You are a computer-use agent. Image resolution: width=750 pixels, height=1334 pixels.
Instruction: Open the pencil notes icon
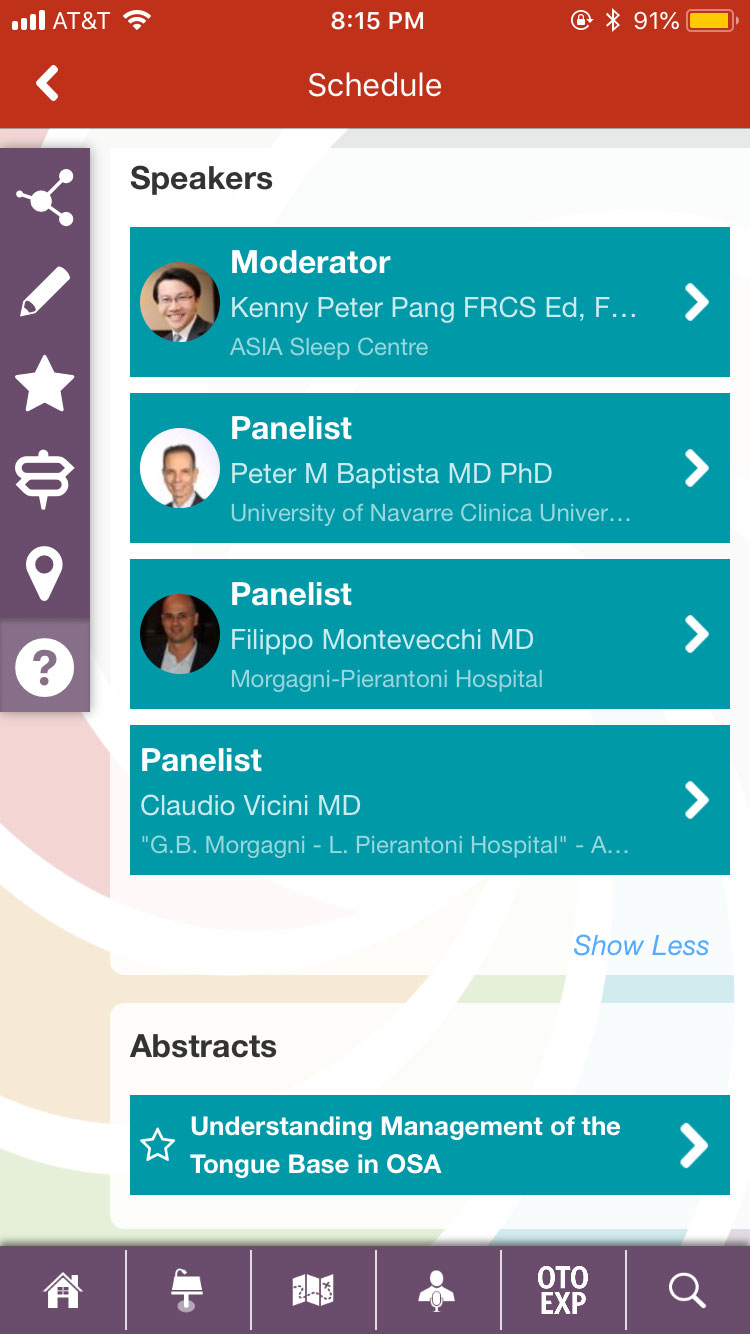(45, 292)
